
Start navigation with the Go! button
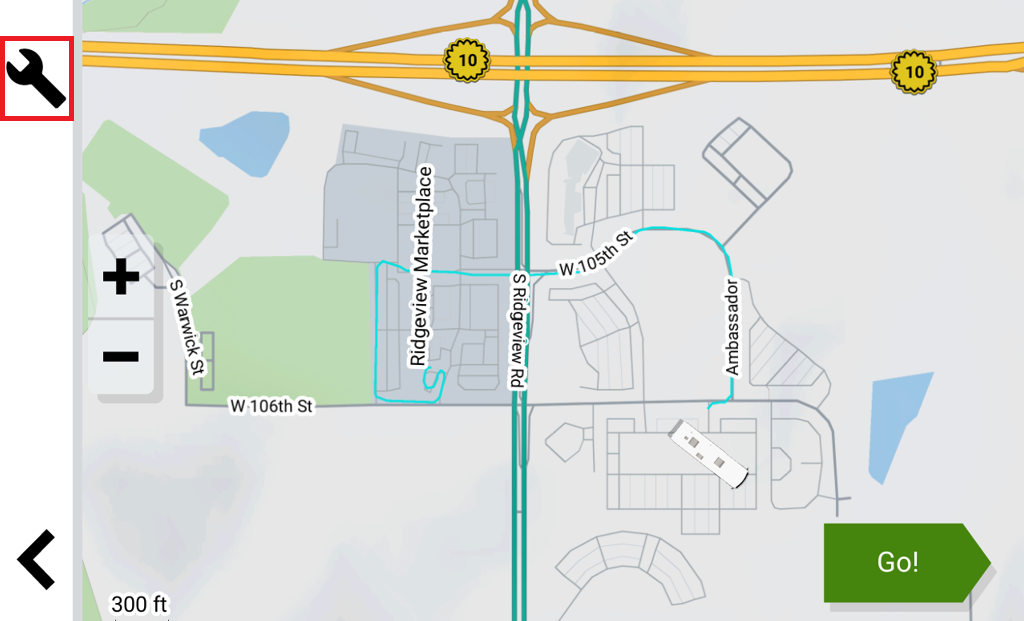pyautogui.click(x=898, y=562)
